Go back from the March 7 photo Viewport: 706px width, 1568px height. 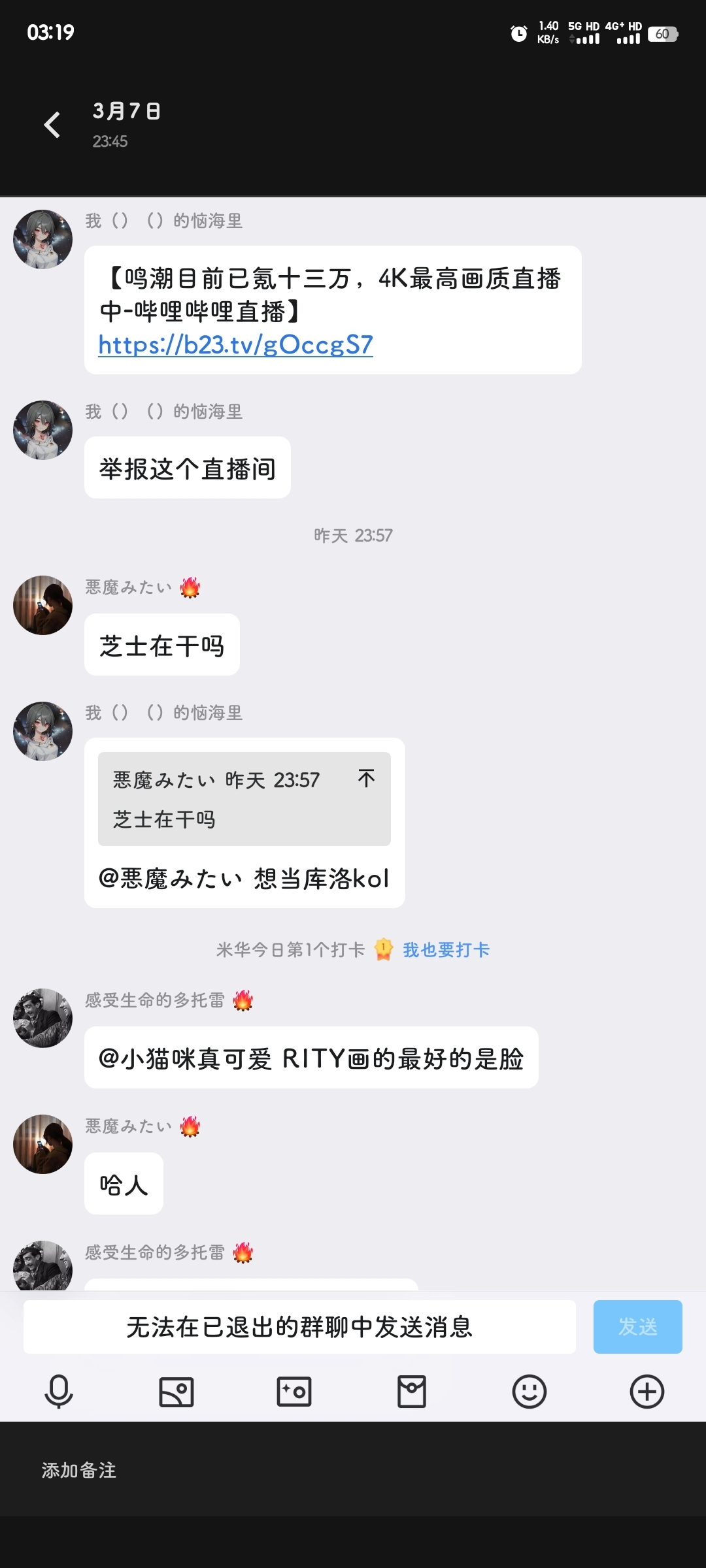pyautogui.click(x=52, y=125)
